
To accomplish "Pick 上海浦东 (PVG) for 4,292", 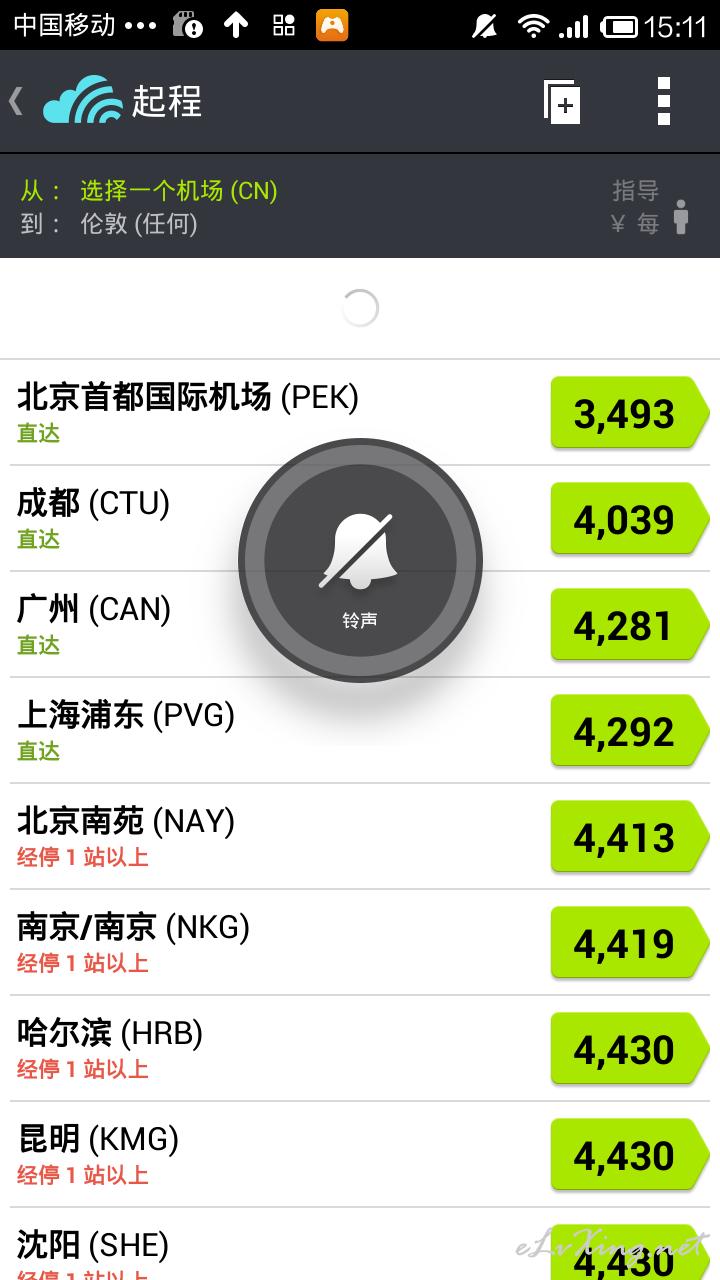I will coord(360,731).
